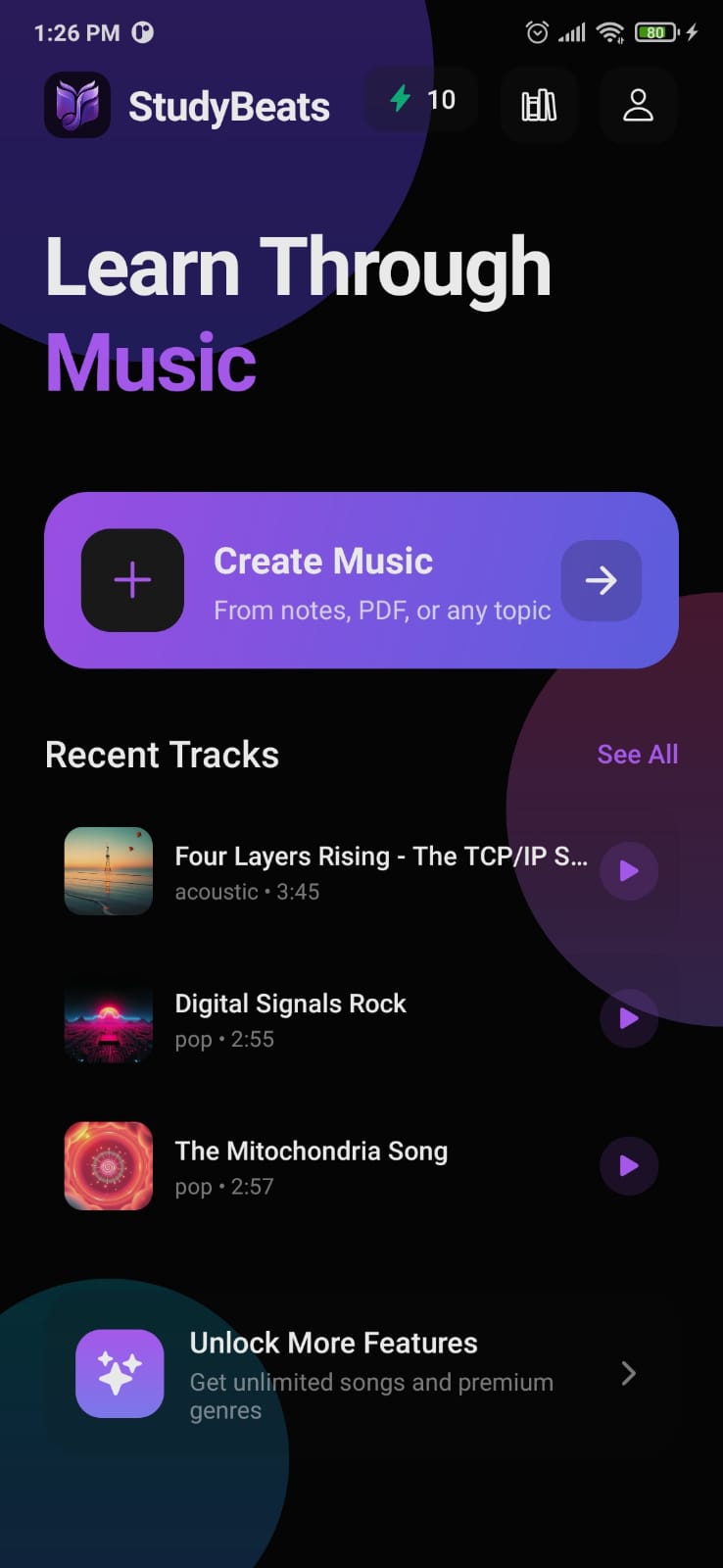The height and width of the screenshot is (1568, 723).
Task: Open the user profile icon
Action: [638, 105]
